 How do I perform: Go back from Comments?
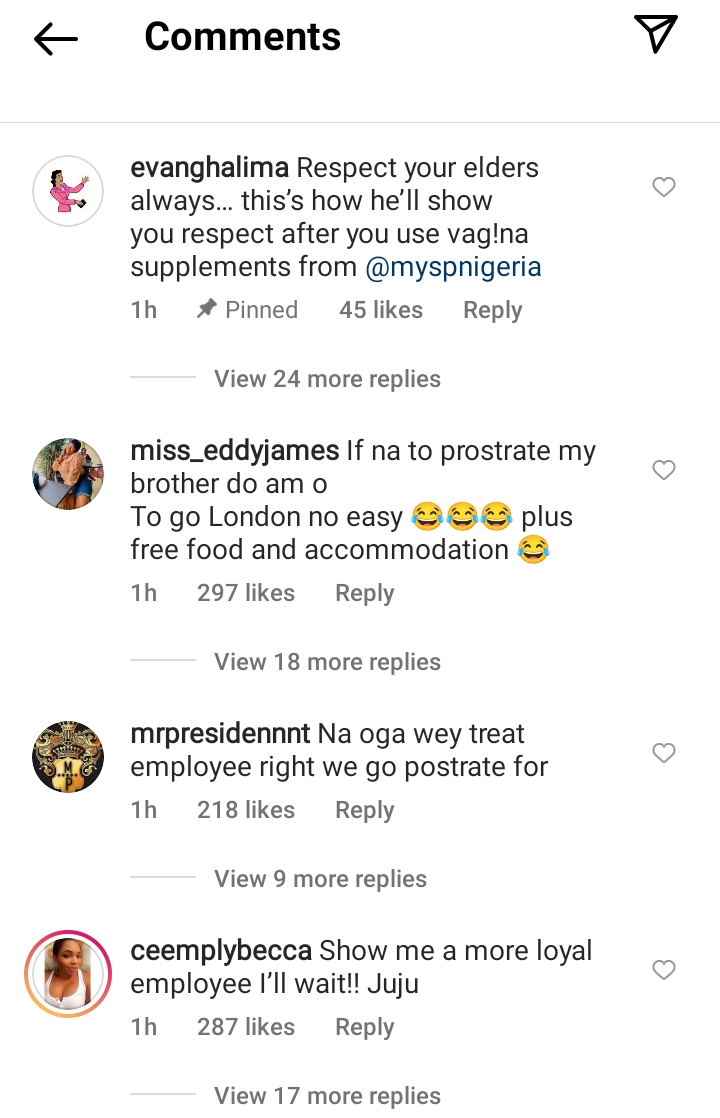click(x=55, y=38)
